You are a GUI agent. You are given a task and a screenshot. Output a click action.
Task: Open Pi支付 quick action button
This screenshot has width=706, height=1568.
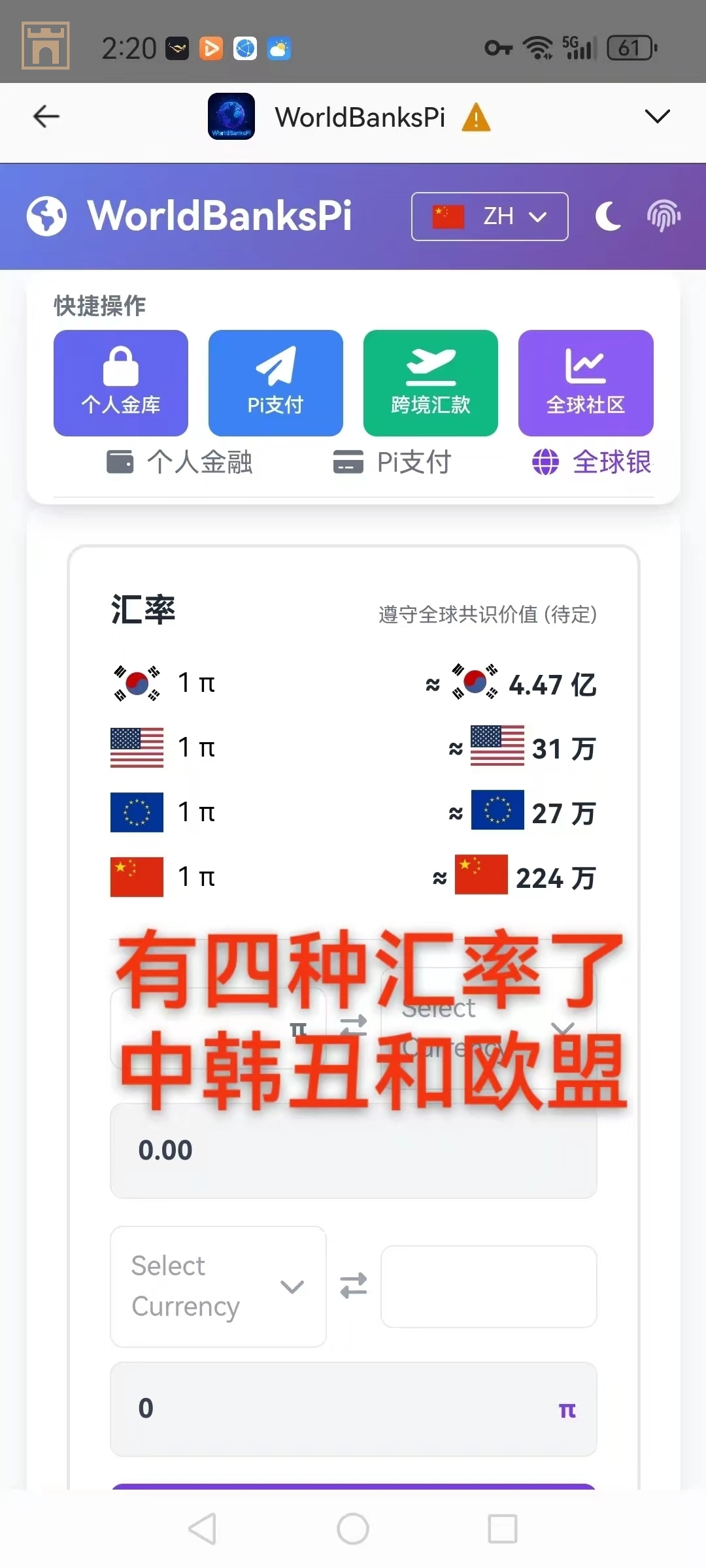[x=276, y=383]
